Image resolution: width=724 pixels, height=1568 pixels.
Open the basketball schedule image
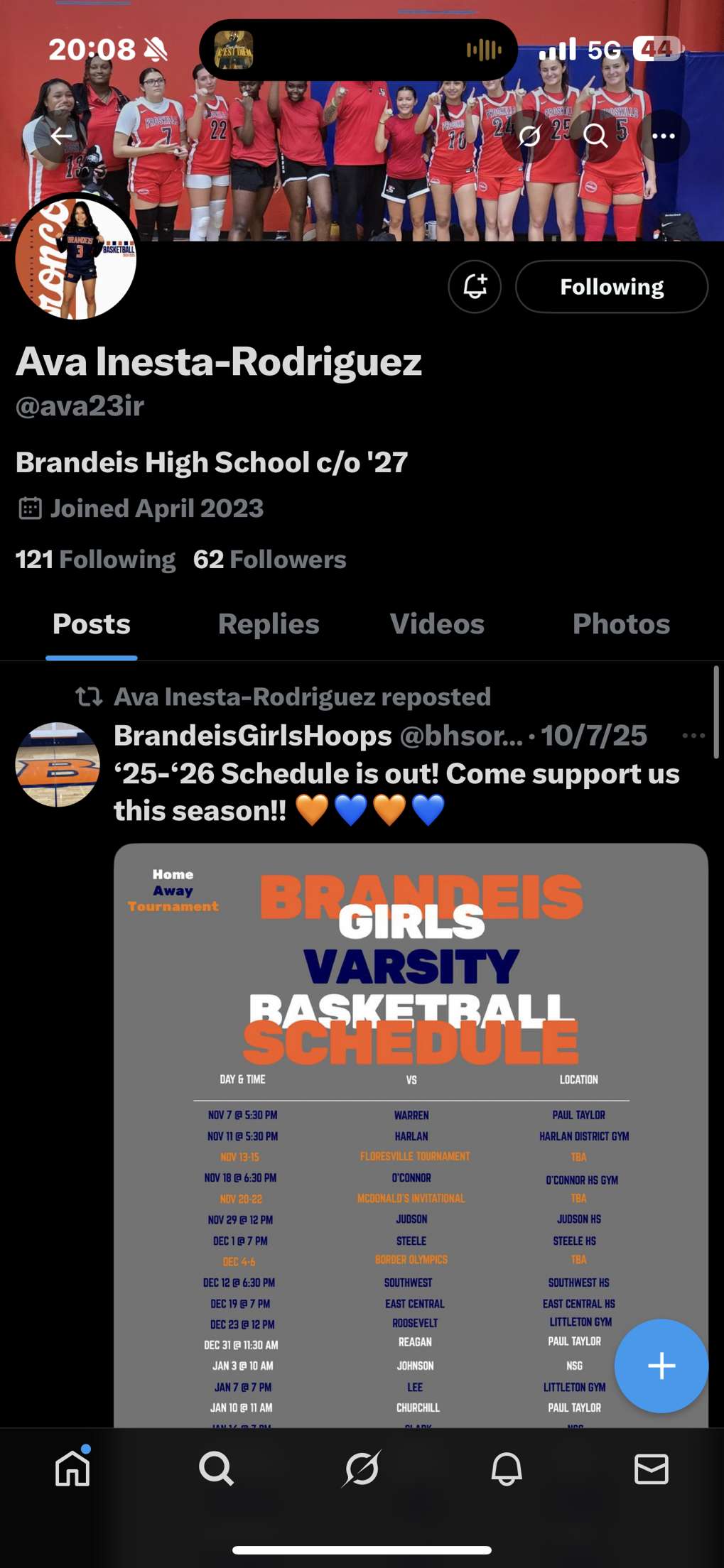411,1136
